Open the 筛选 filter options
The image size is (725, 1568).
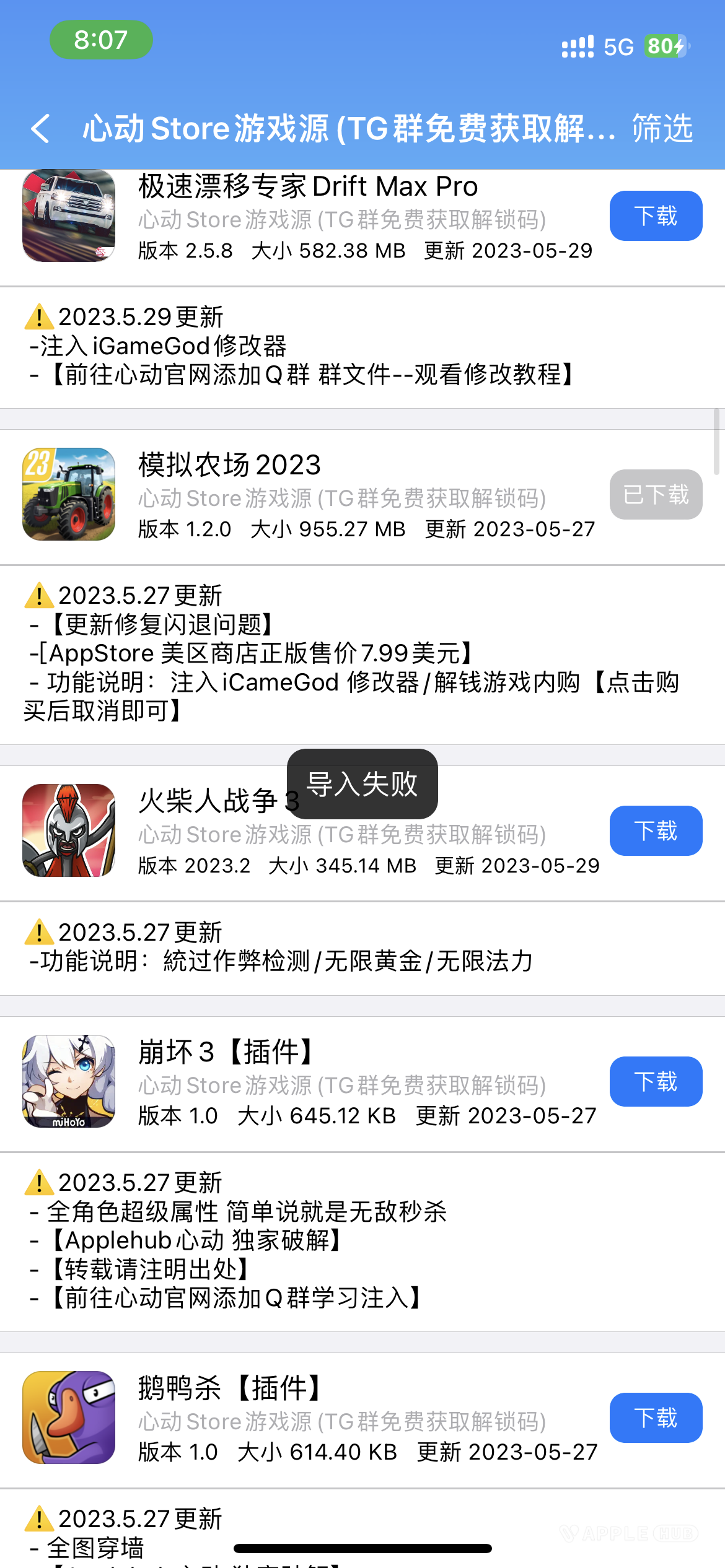(x=662, y=130)
